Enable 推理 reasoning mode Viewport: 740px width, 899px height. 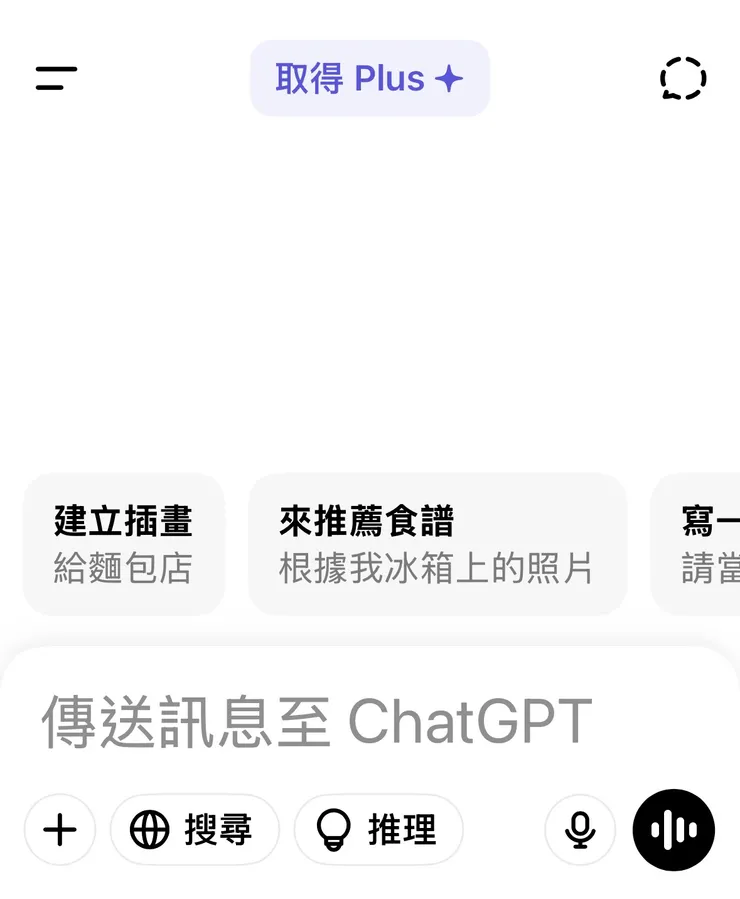tap(379, 830)
